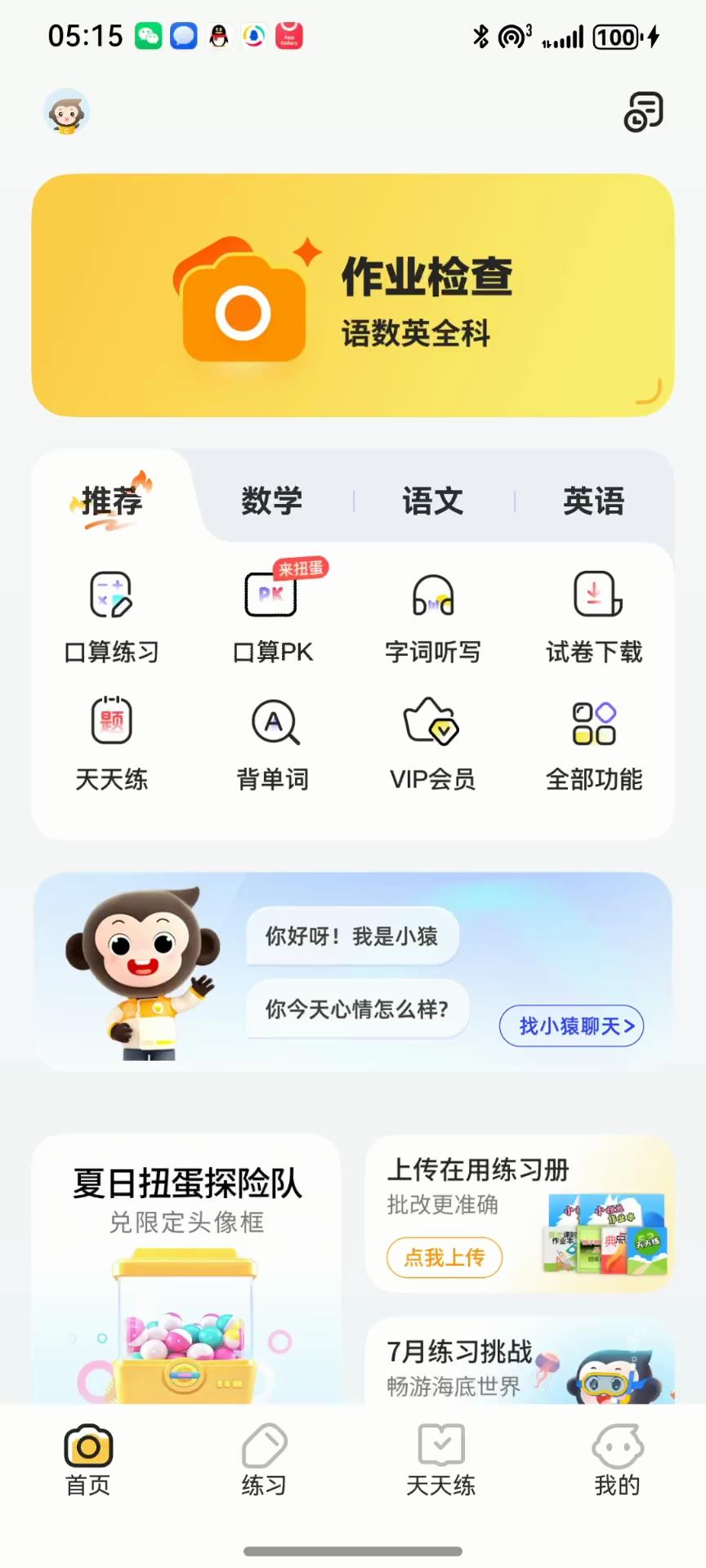
Task: Open the monkey profile avatar
Action: click(x=66, y=112)
